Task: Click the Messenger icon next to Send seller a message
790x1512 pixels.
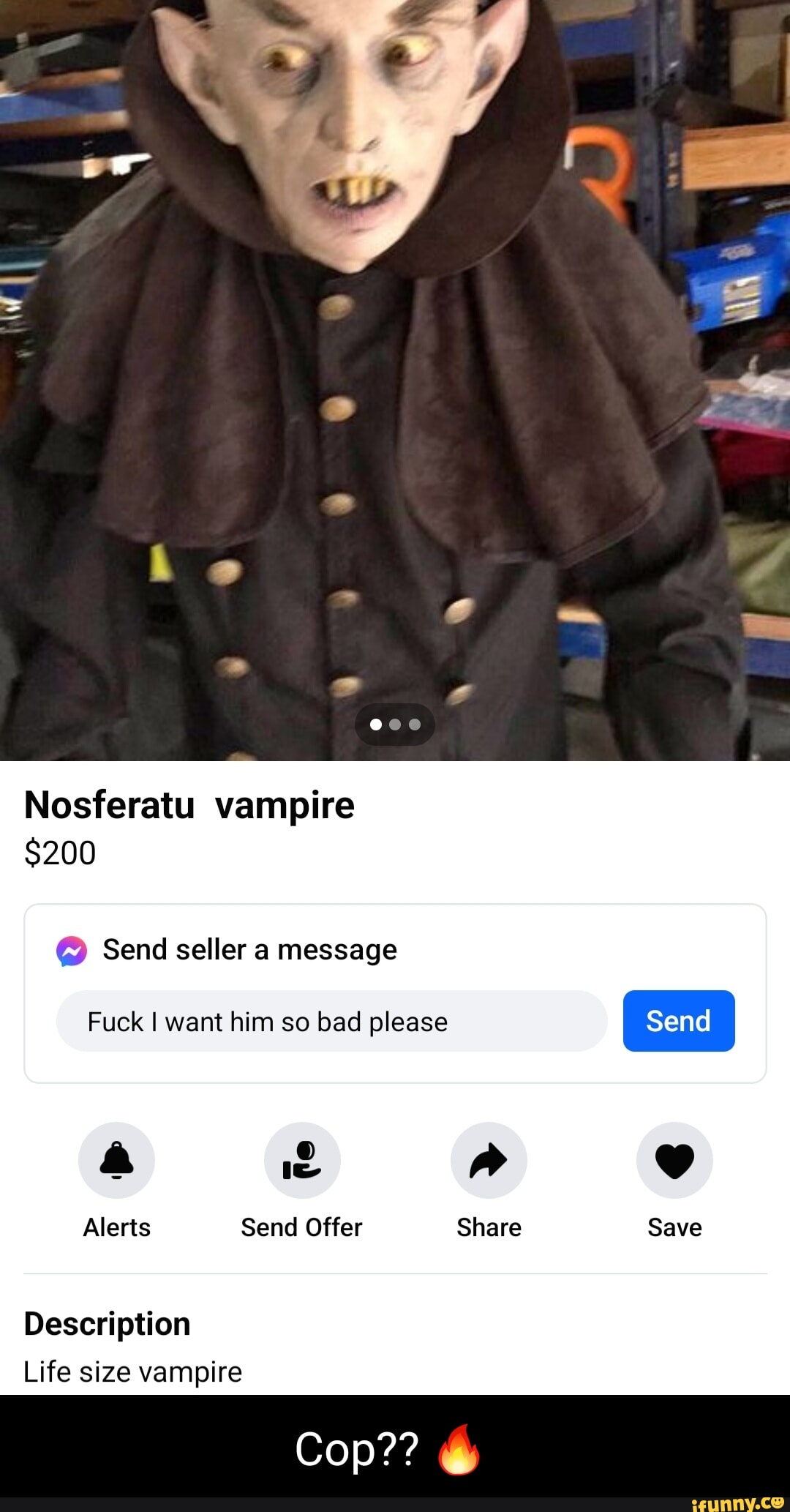Action: click(70, 949)
